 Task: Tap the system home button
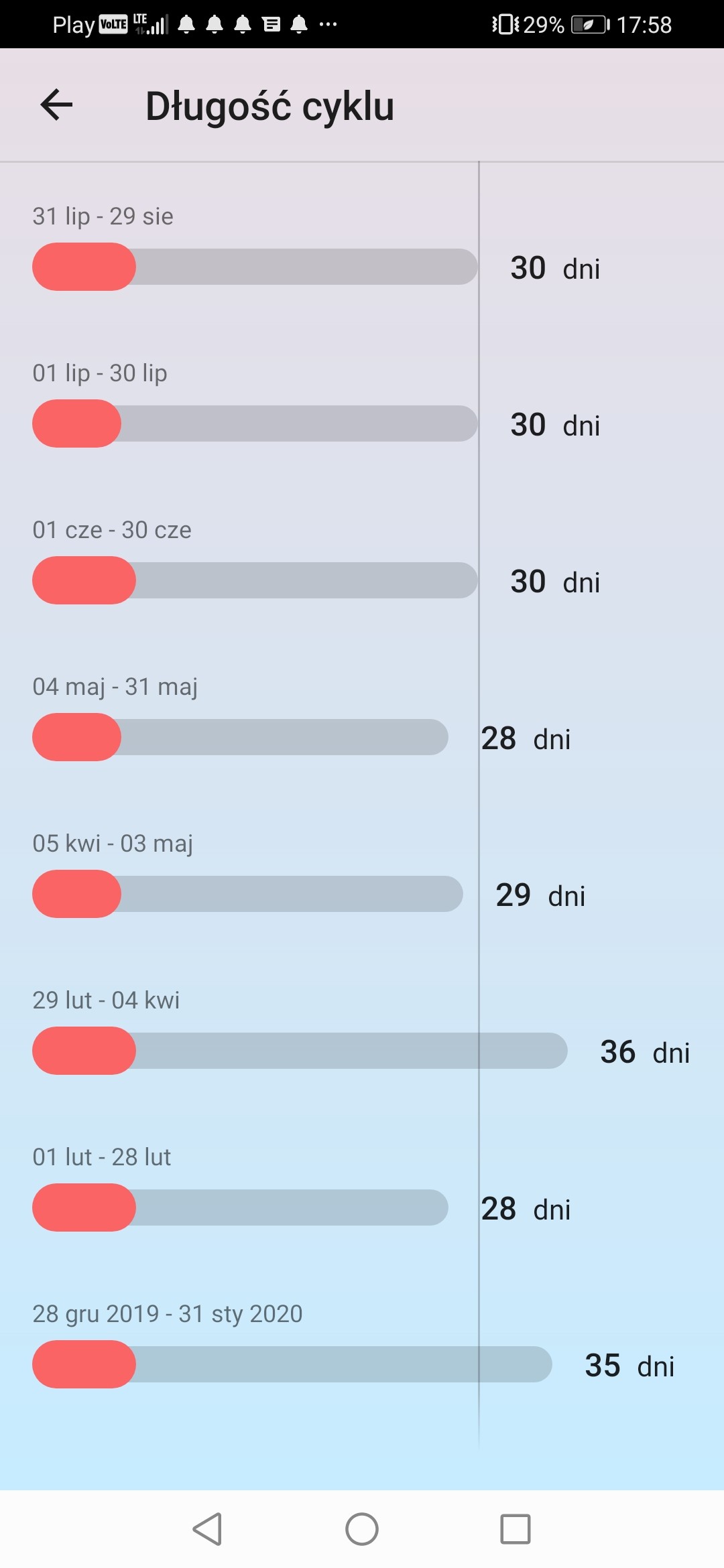click(x=362, y=1529)
